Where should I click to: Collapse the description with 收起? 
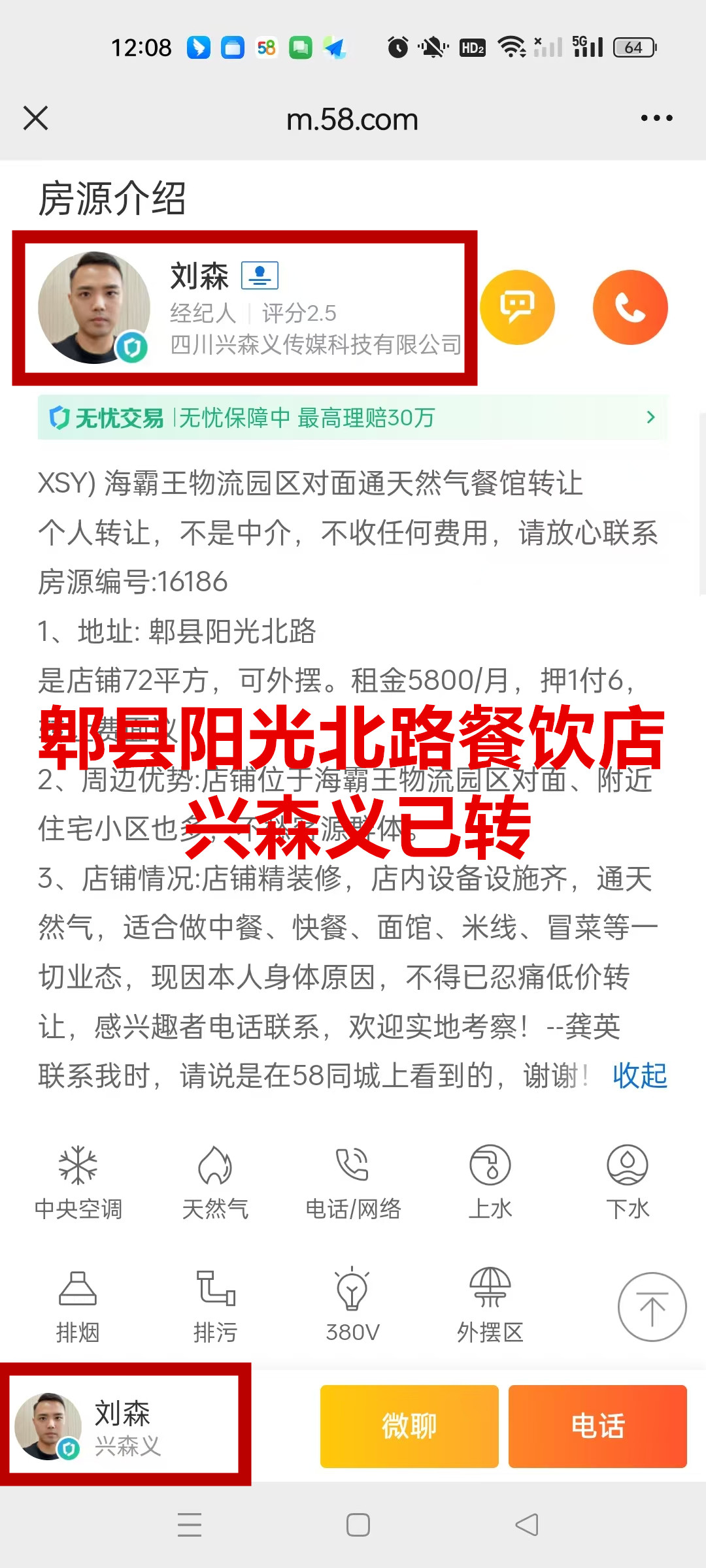(639, 1075)
